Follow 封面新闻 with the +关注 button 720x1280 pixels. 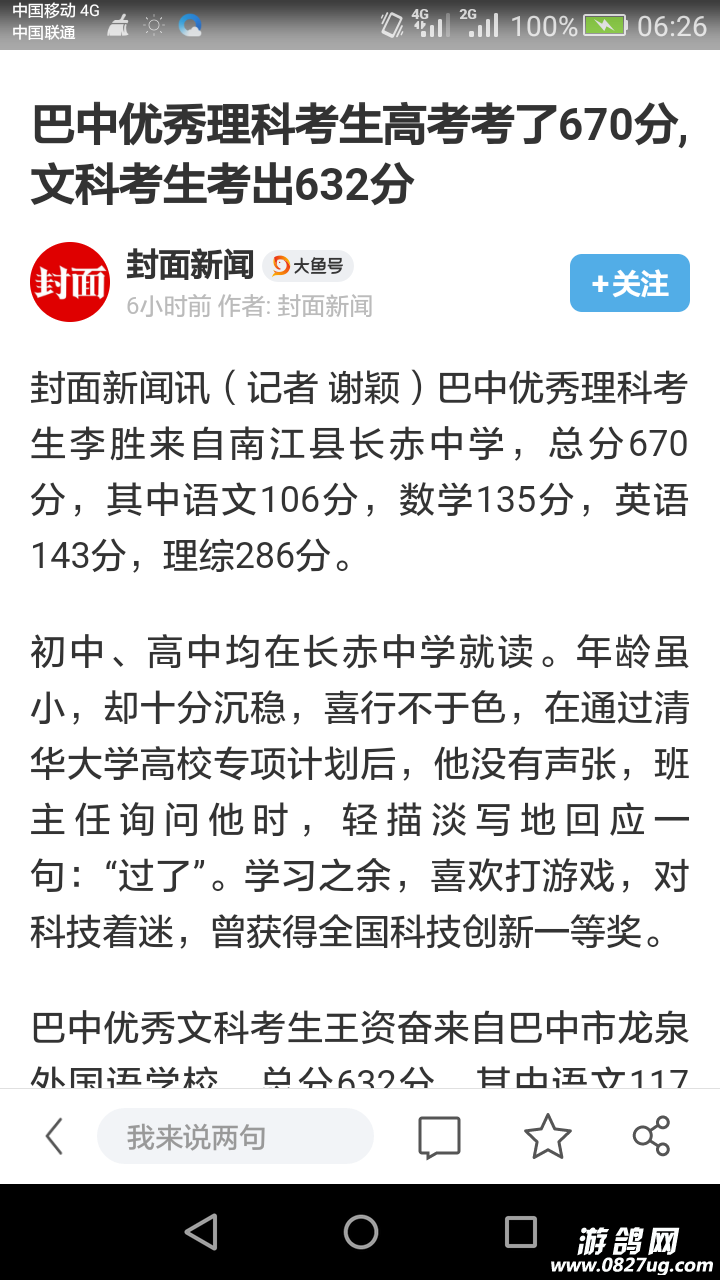click(x=629, y=283)
